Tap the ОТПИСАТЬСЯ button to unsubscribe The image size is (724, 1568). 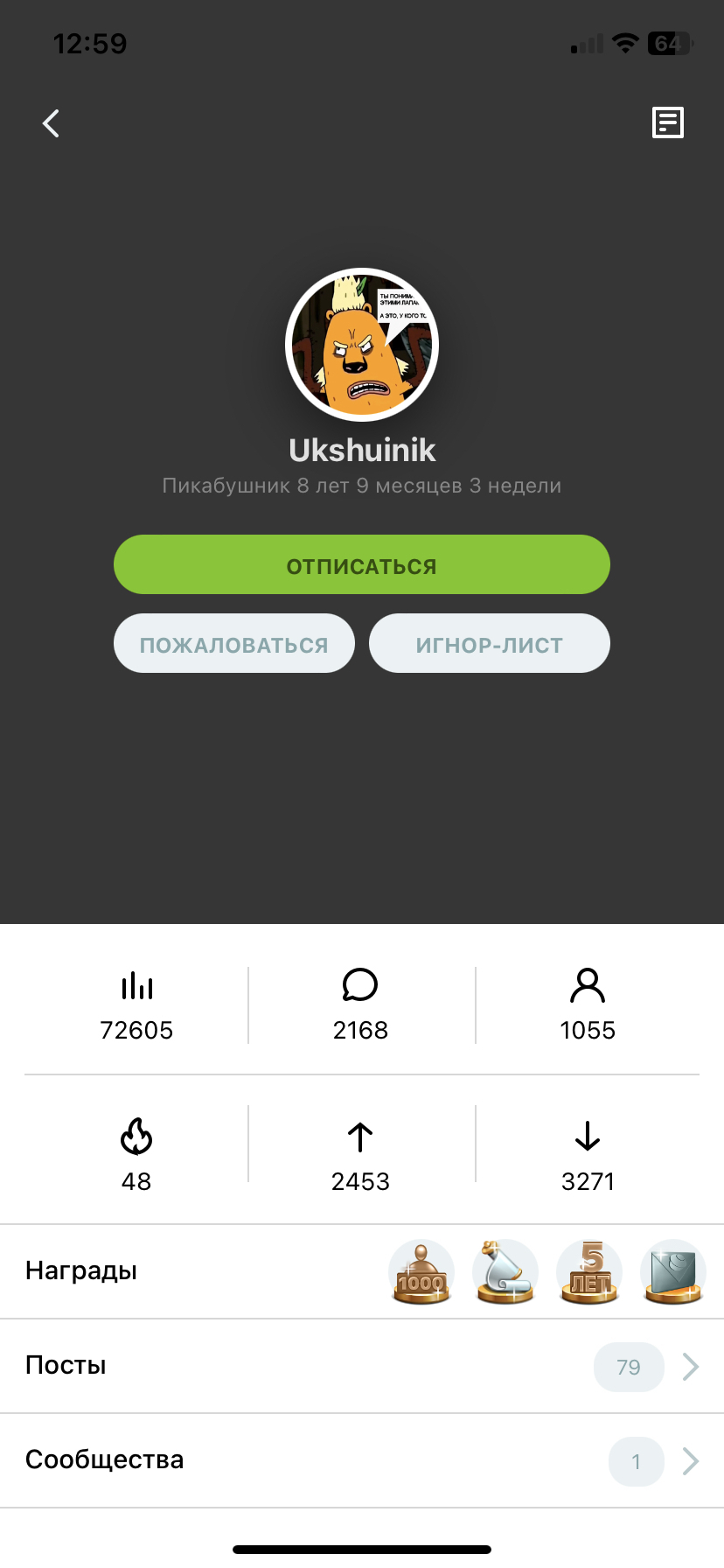[x=362, y=565]
